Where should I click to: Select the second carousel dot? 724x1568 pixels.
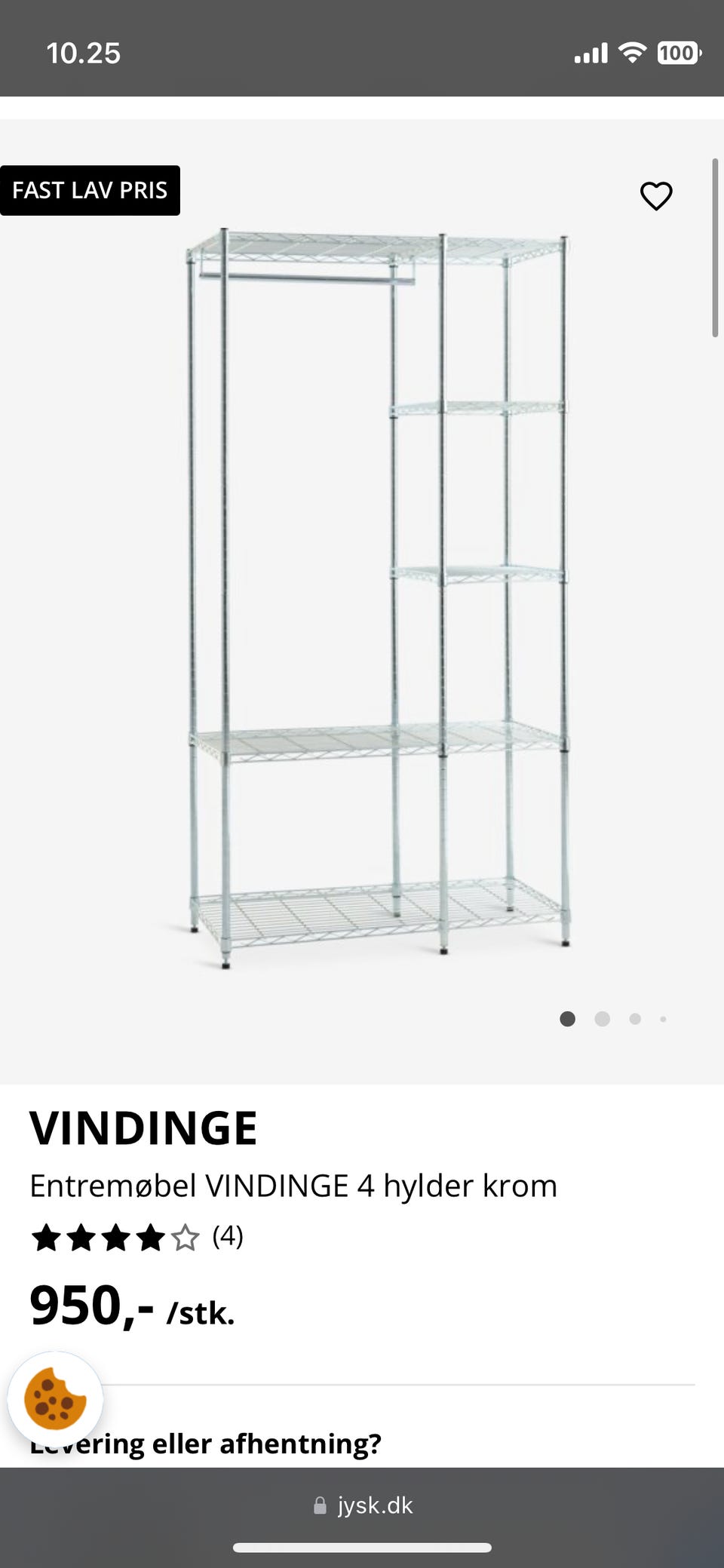click(603, 1019)
